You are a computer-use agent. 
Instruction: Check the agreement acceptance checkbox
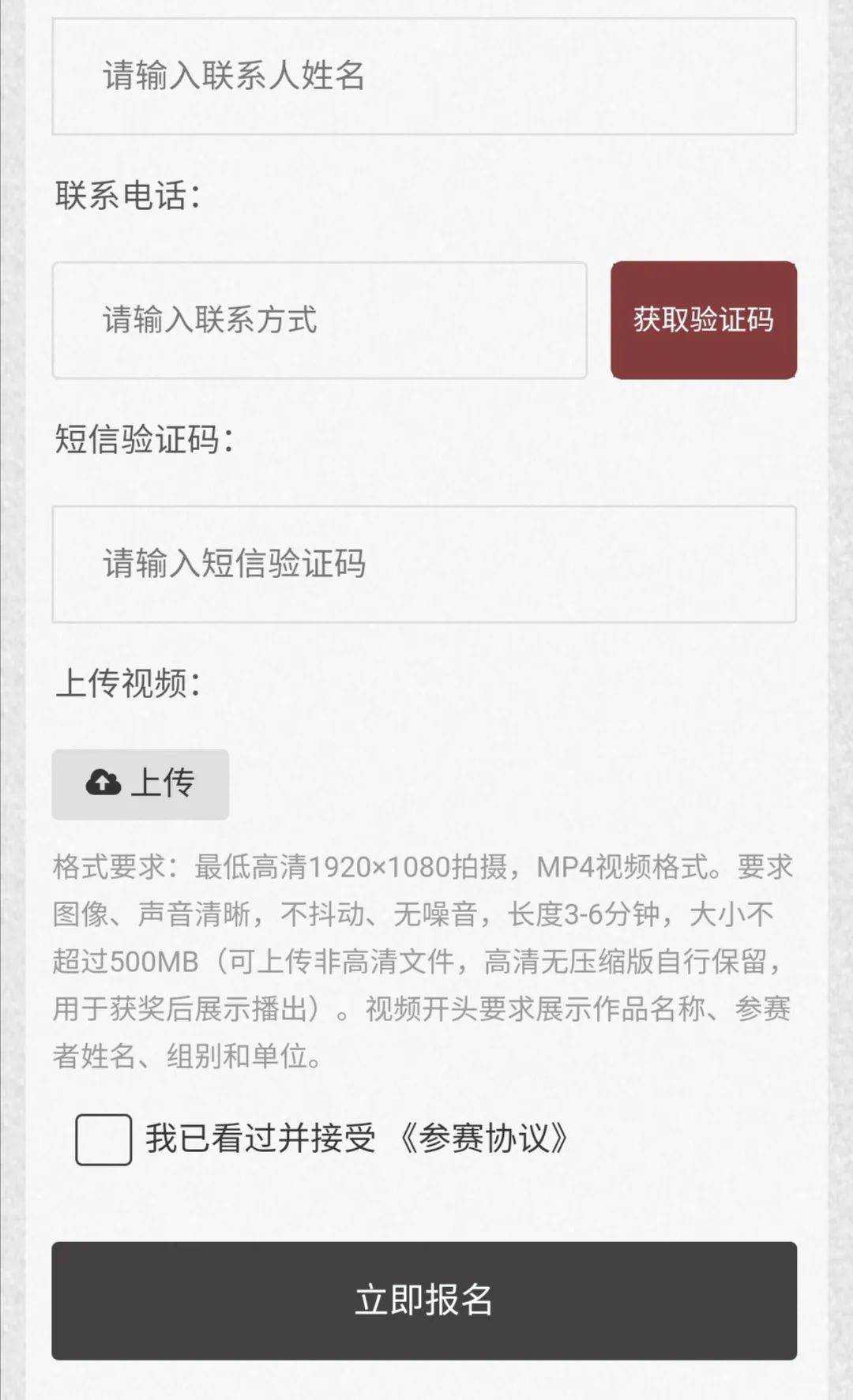[103, 1139]
